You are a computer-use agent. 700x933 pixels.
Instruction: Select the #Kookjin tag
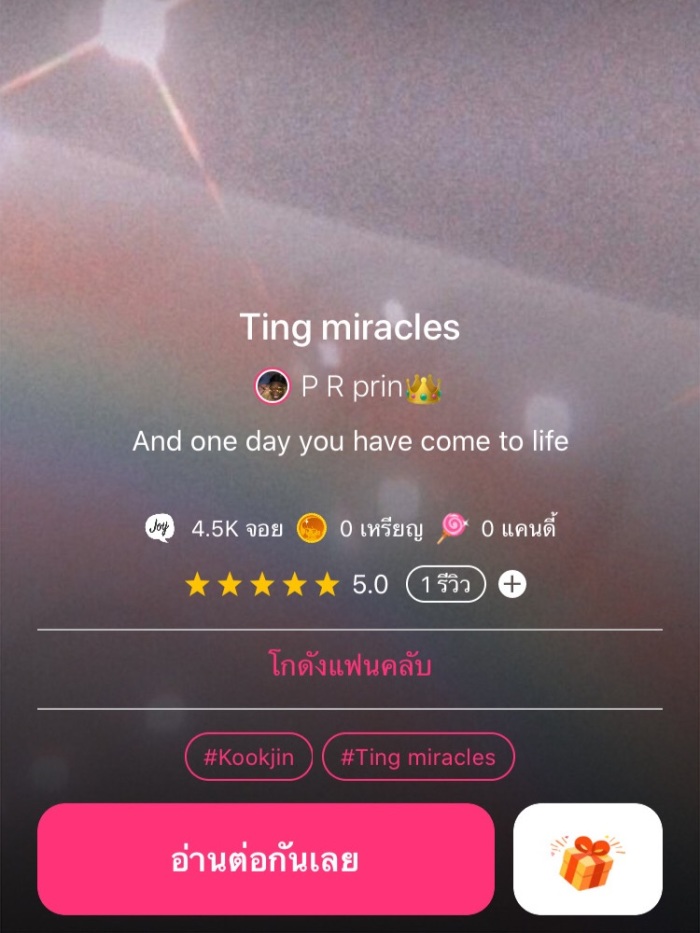tap(249, 757)
